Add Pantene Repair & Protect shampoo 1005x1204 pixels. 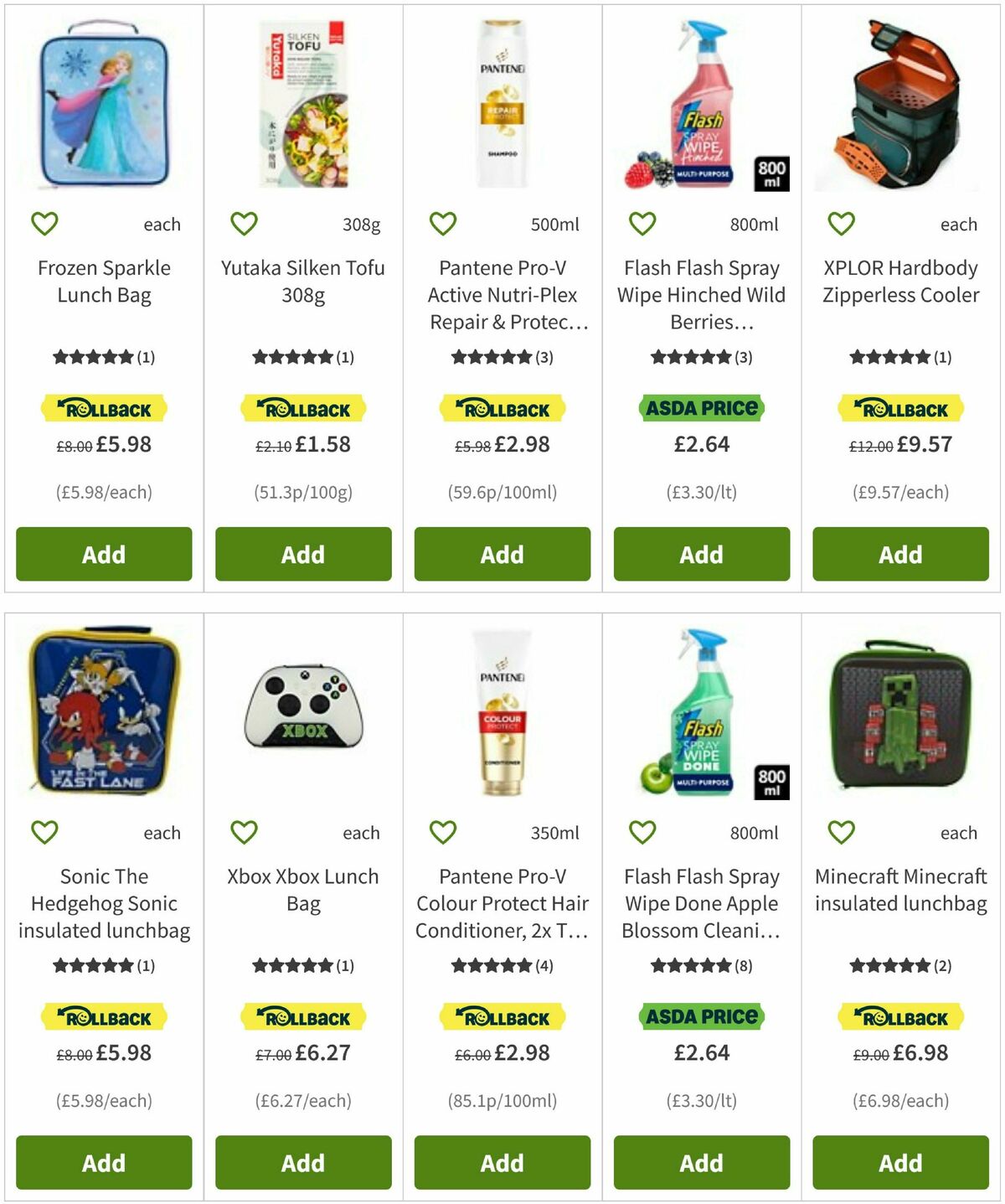coord(502,554)
